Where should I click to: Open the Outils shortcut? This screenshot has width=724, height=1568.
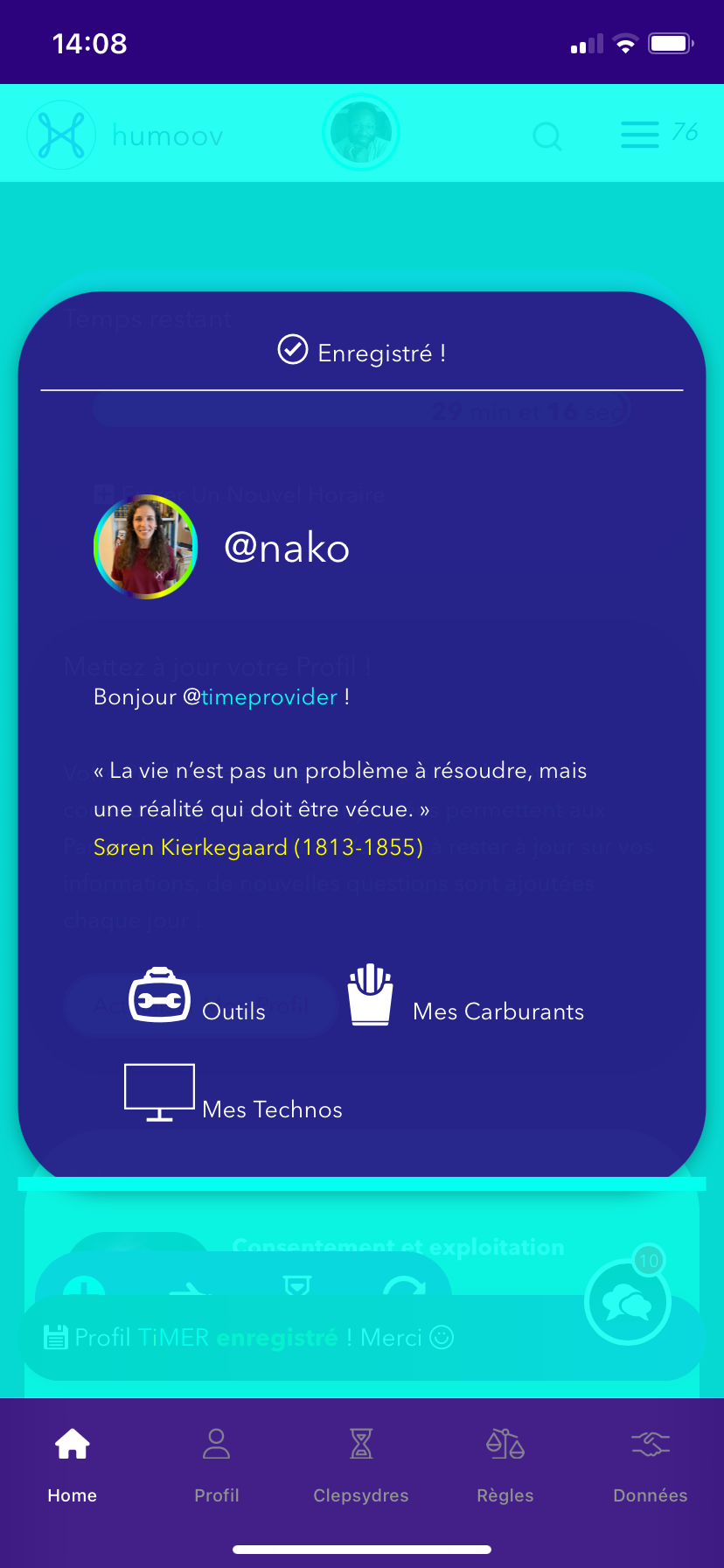click(x=198, y=997)
